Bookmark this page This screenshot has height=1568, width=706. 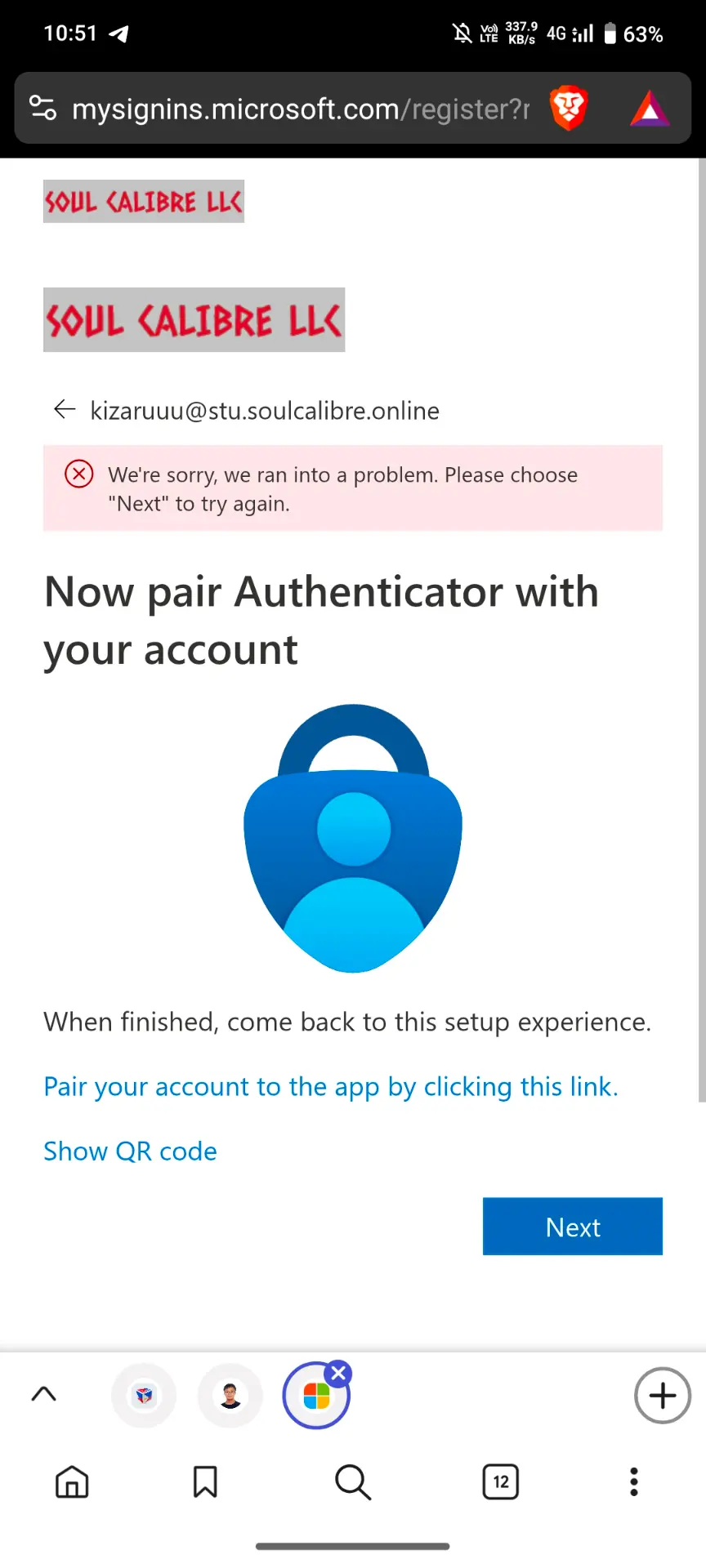[205, 1481]
